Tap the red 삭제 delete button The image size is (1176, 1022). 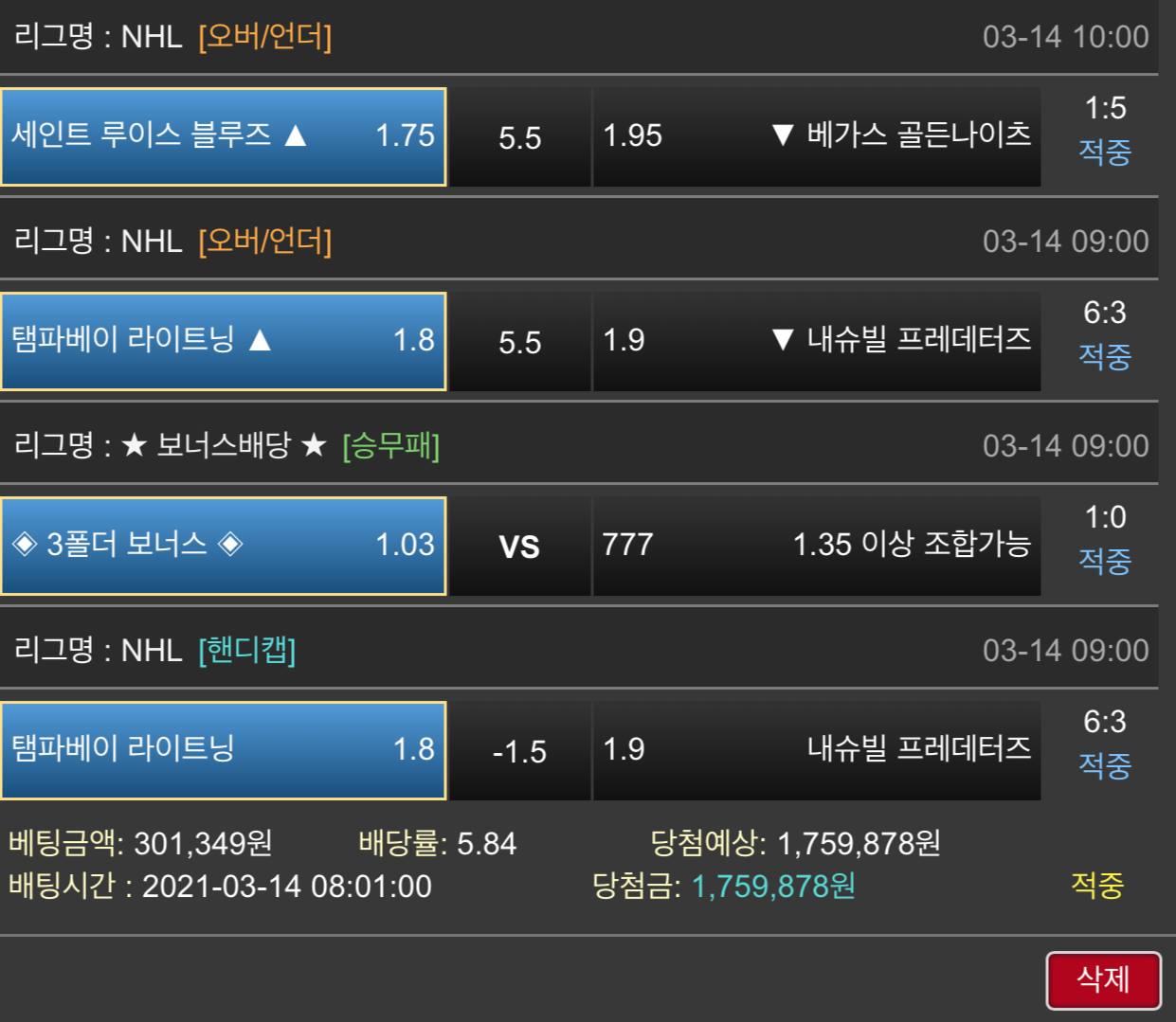click(x=1103, y=979)
